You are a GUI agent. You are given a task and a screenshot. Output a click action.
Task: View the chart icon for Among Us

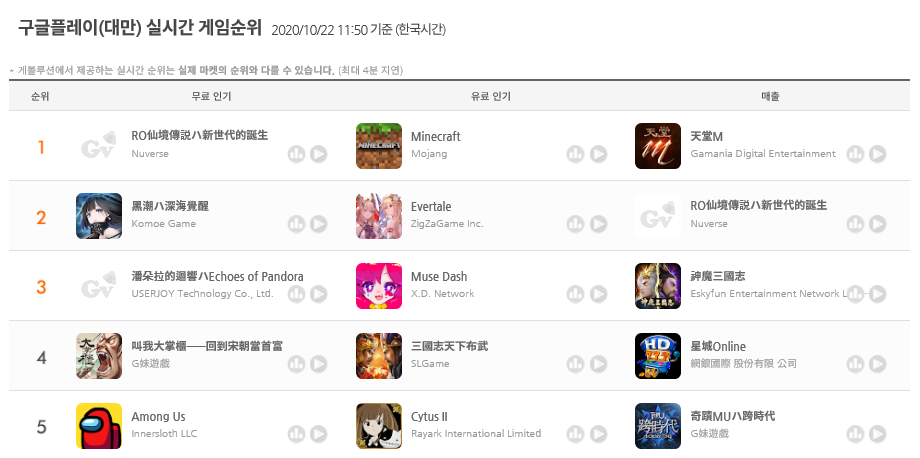click(296, 434)
